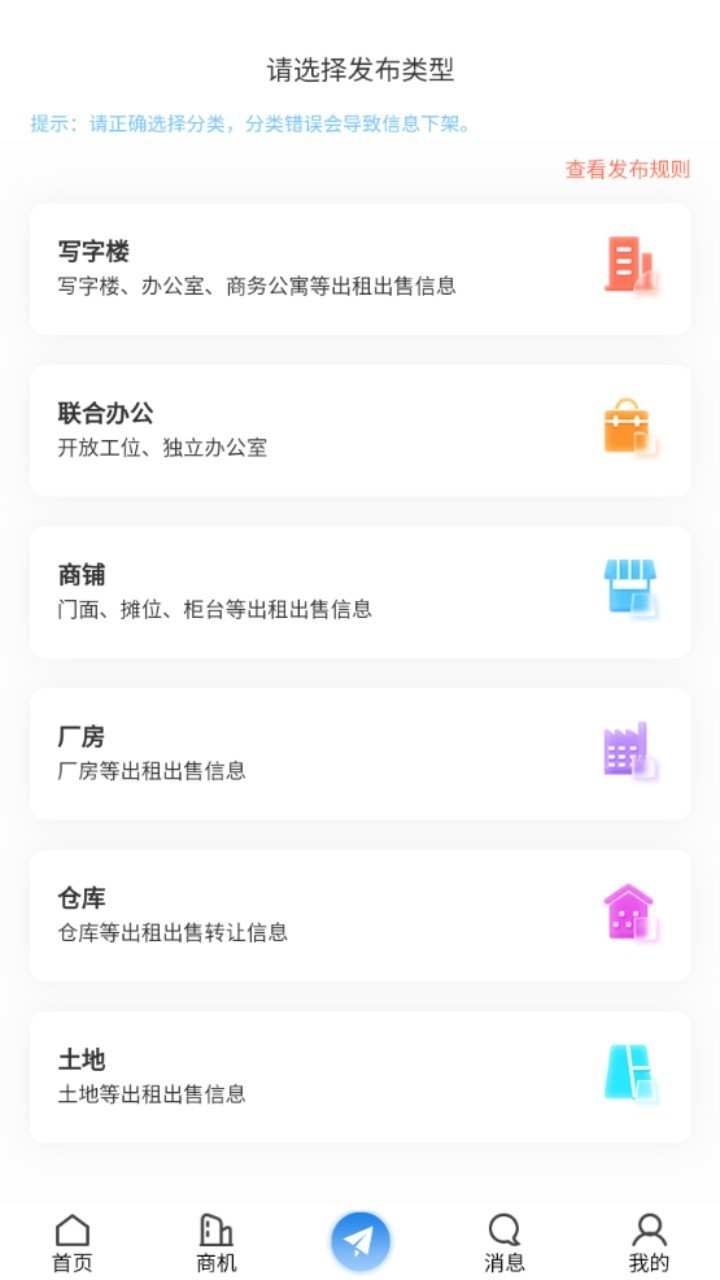Select the 仓库 publish category card
Image resolution: width=720 pixels, height=1280 pixels.
[x=360, y=914]
